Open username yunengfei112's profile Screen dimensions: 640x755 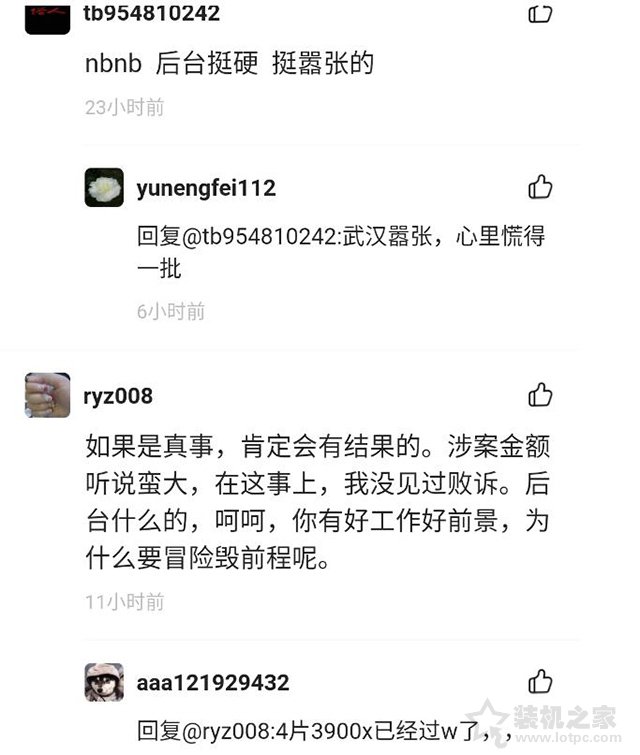pos(206,188)
